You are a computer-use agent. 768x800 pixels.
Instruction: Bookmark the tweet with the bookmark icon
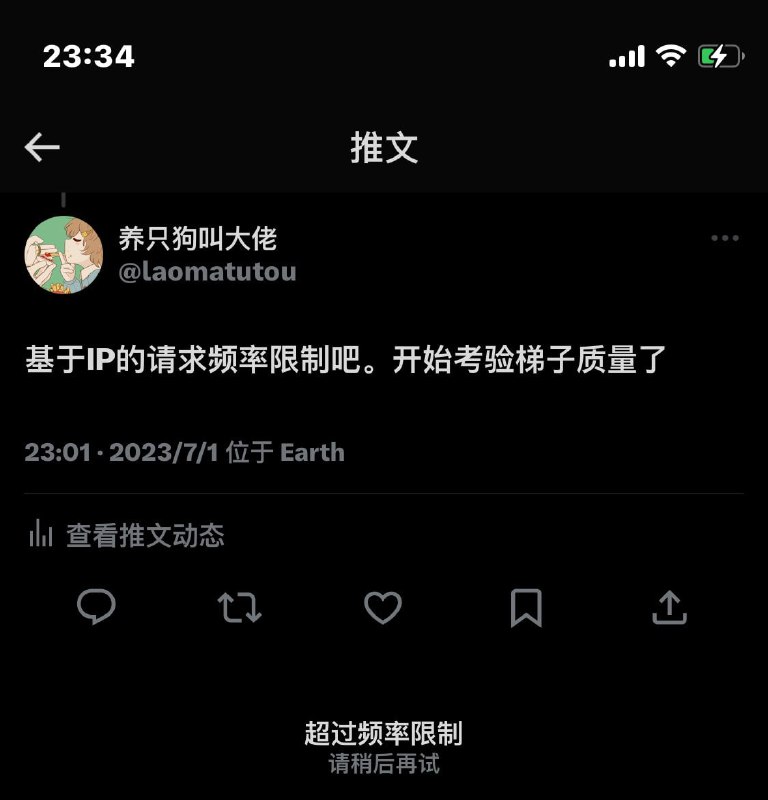527,608
